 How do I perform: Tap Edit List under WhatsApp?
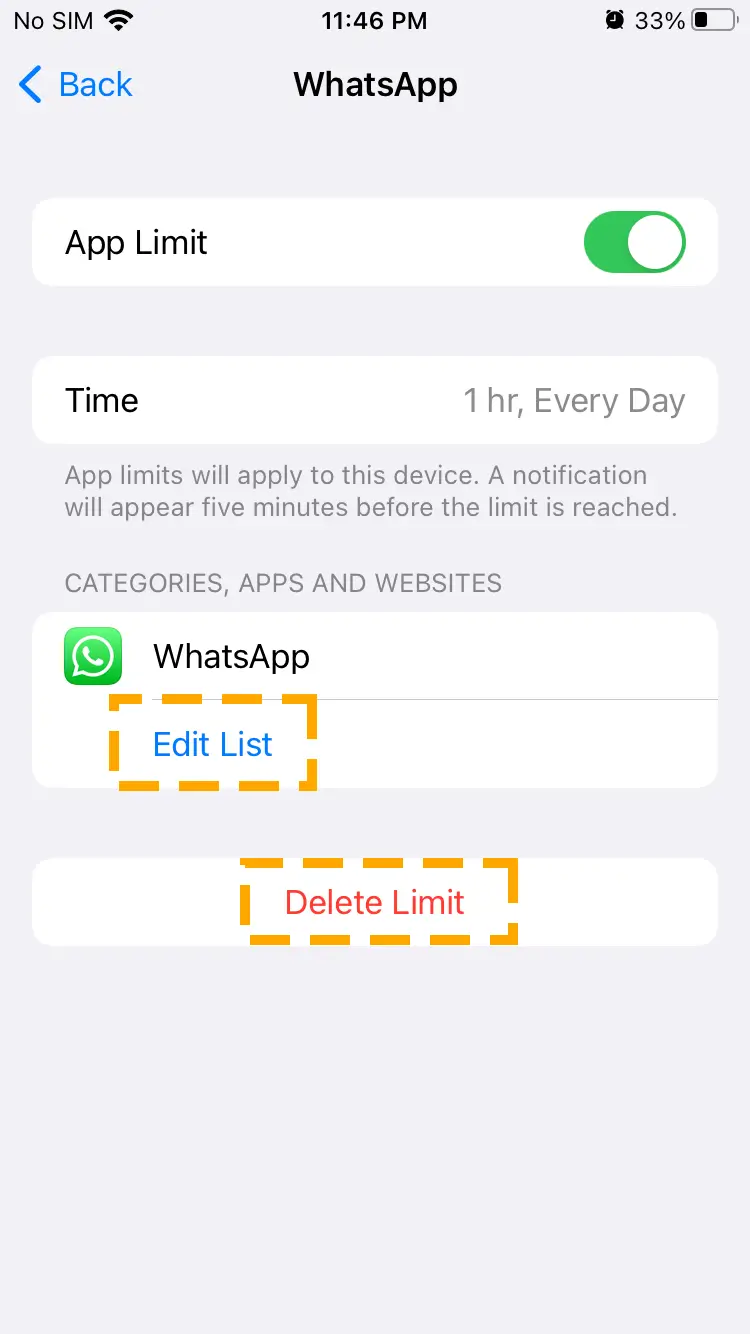click(212, 744)
